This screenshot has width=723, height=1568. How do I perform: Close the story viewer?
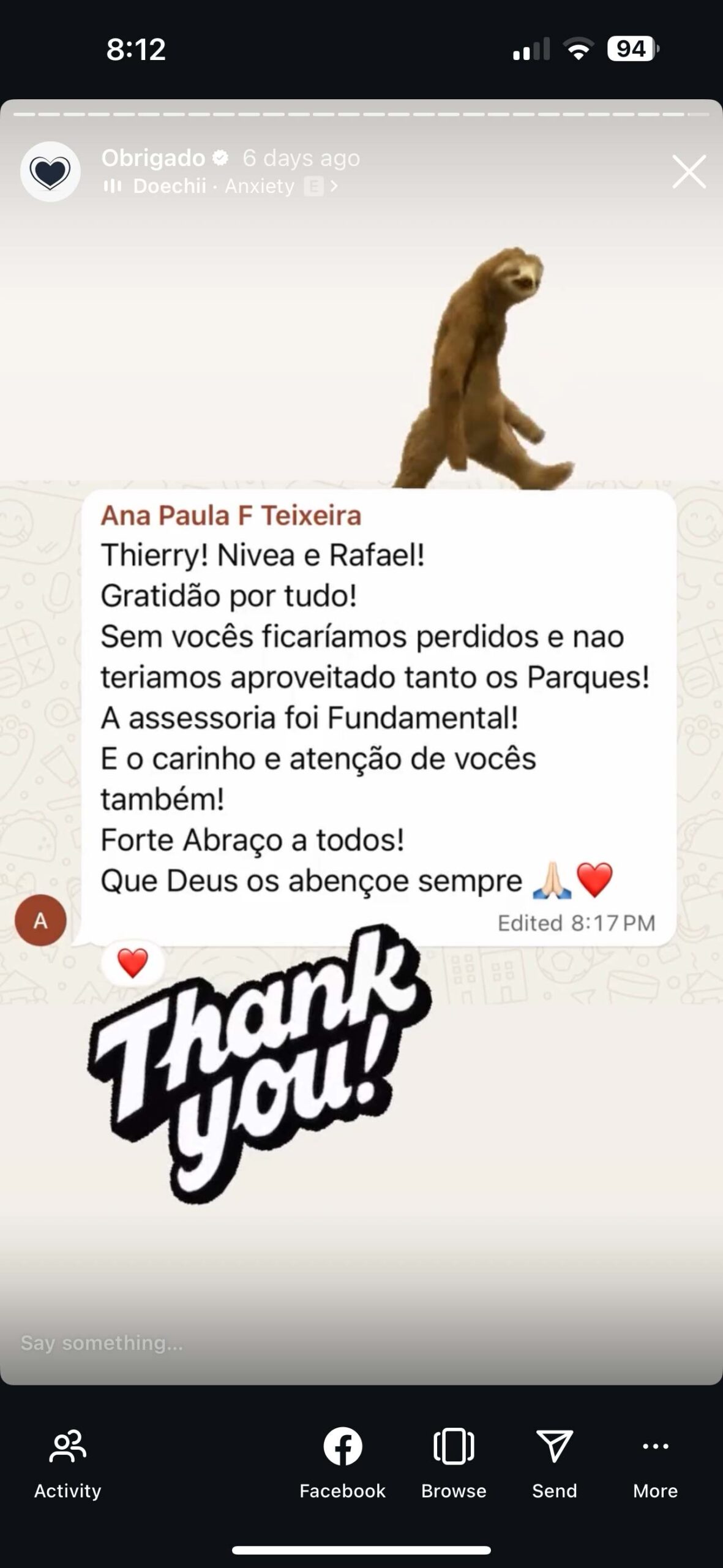coord(689,171)
